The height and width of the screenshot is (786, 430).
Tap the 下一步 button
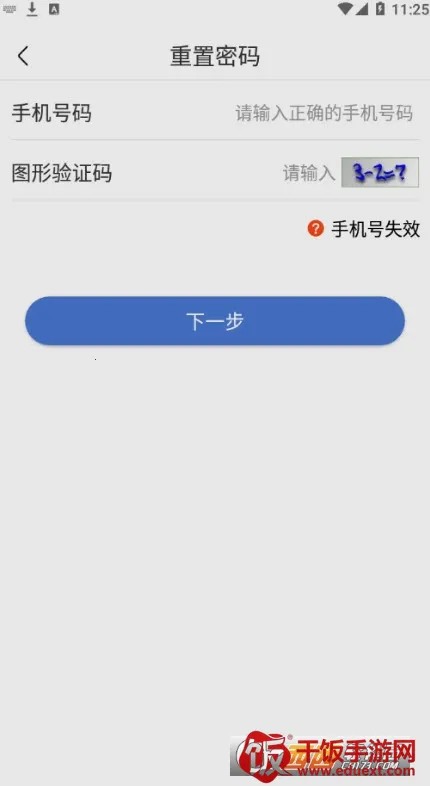click(x=215, y=321)
